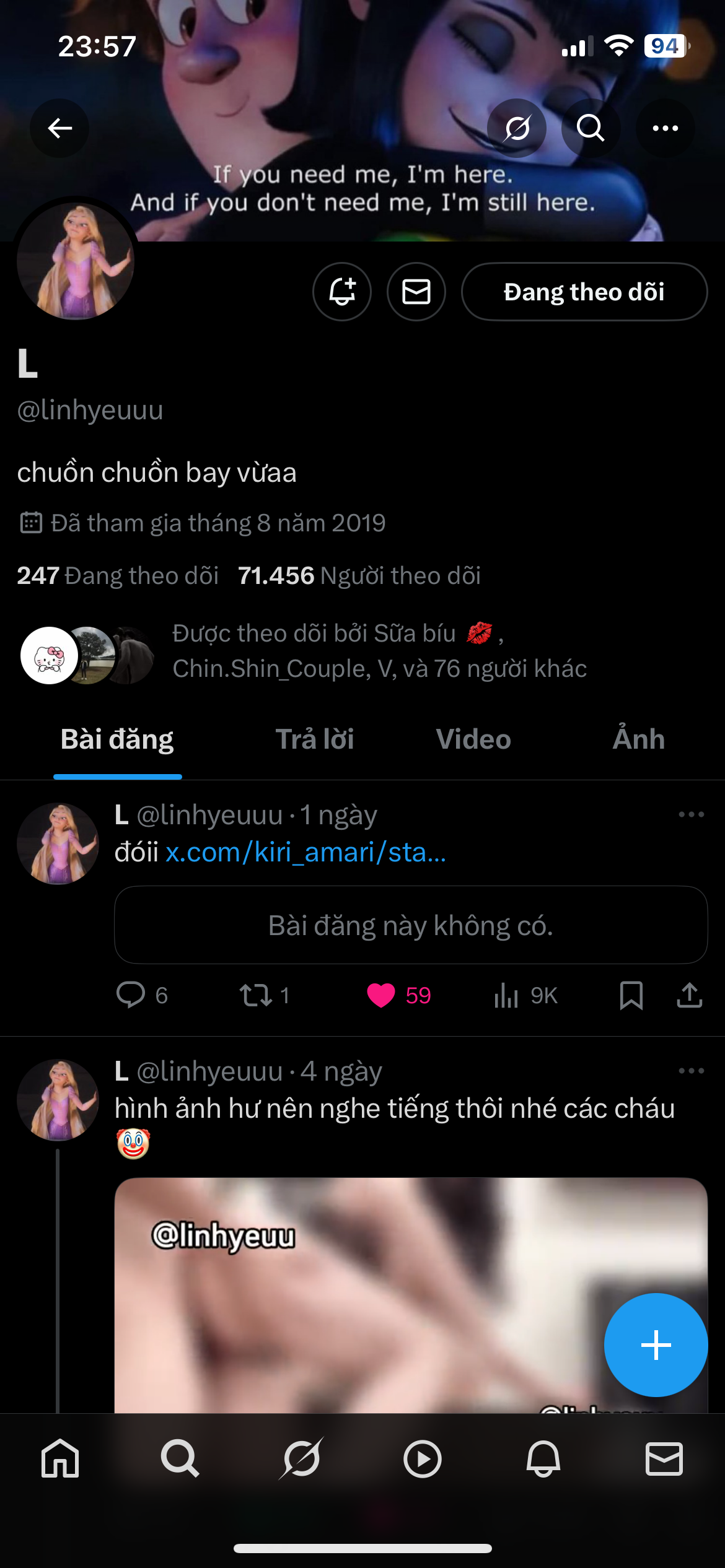Send a direct message to L
This screenshot has height=1568, width=725.
pyautogui.click(x=416, y=292)
